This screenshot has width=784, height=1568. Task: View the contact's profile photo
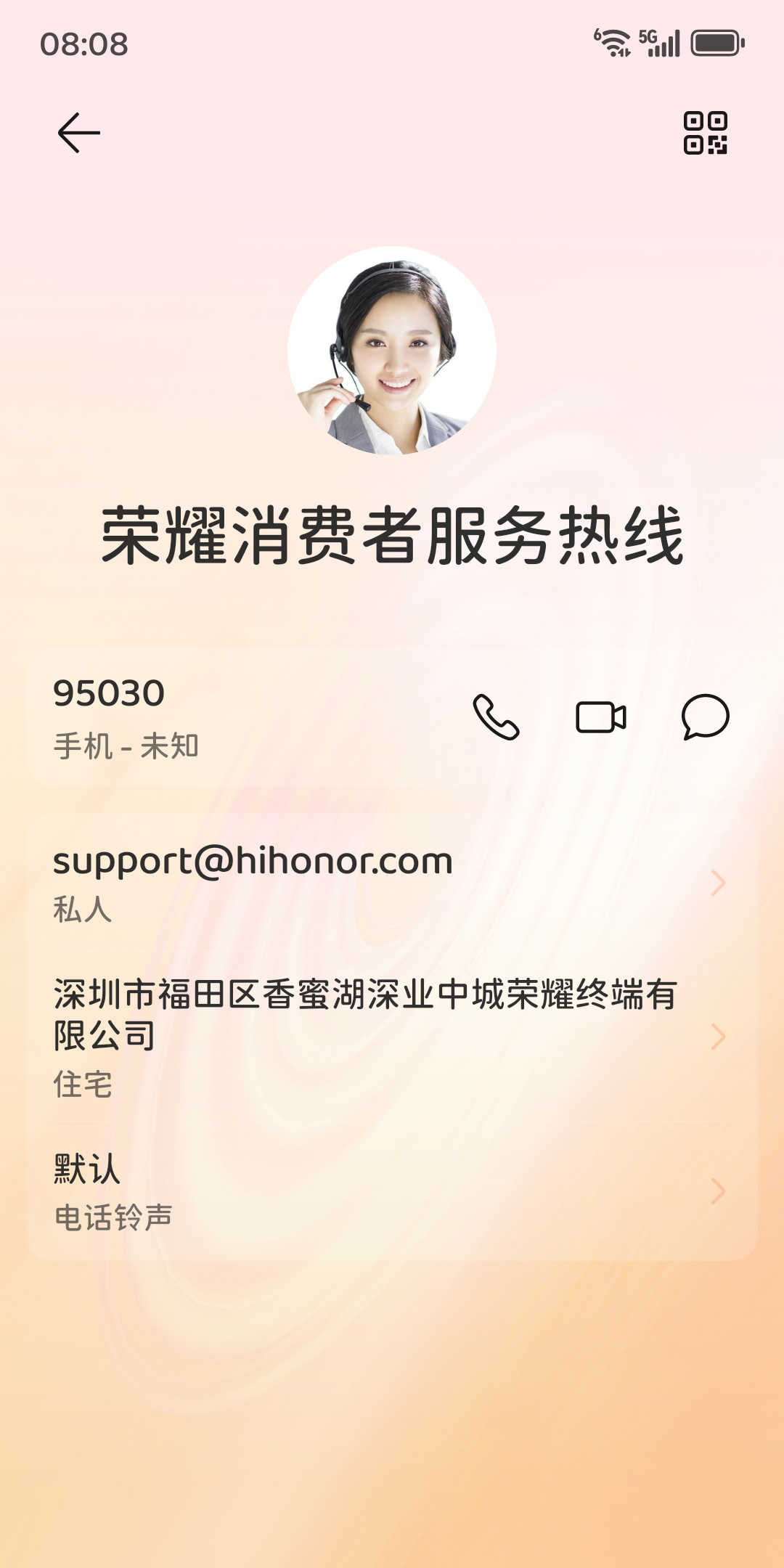click(x=392, y=351)
